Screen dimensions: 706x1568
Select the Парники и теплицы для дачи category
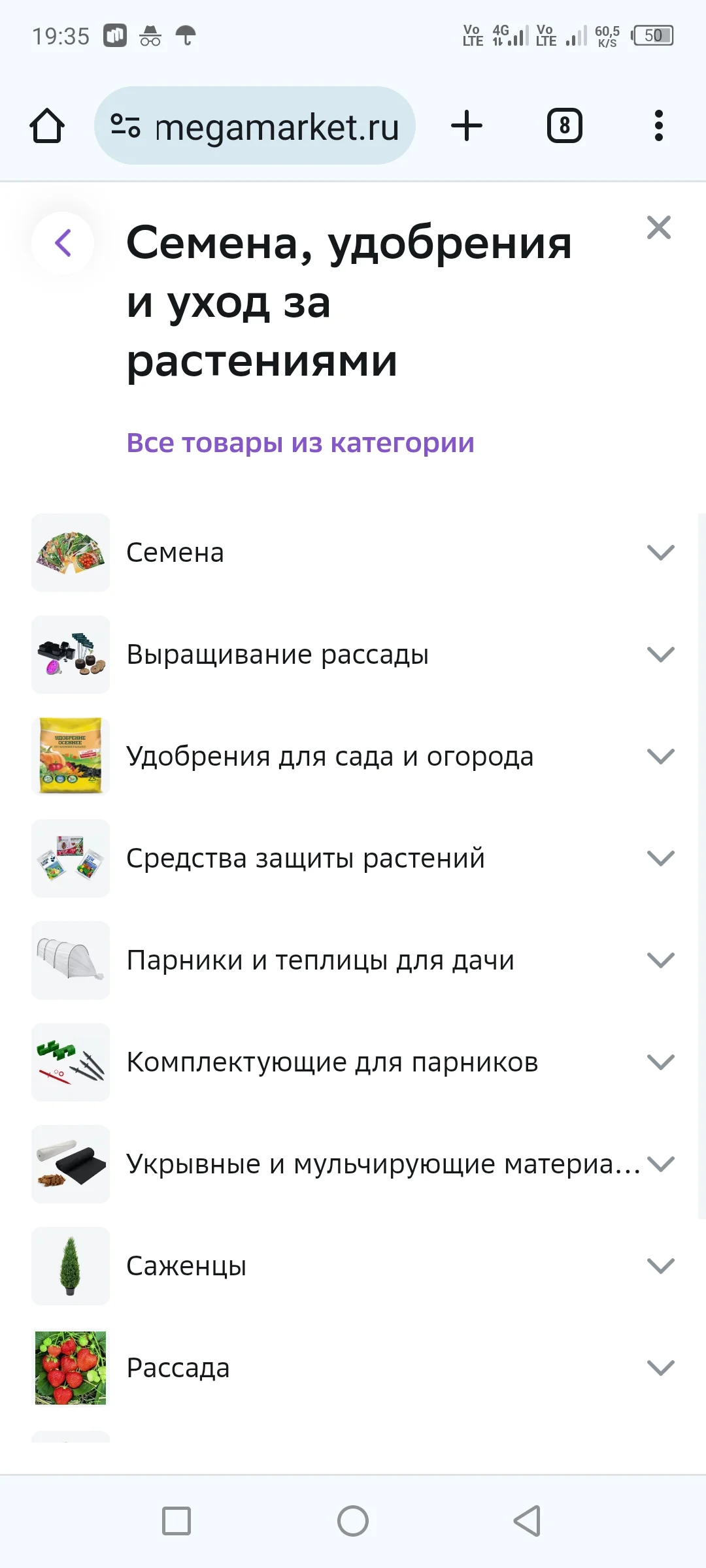click(x=320, y=960)
